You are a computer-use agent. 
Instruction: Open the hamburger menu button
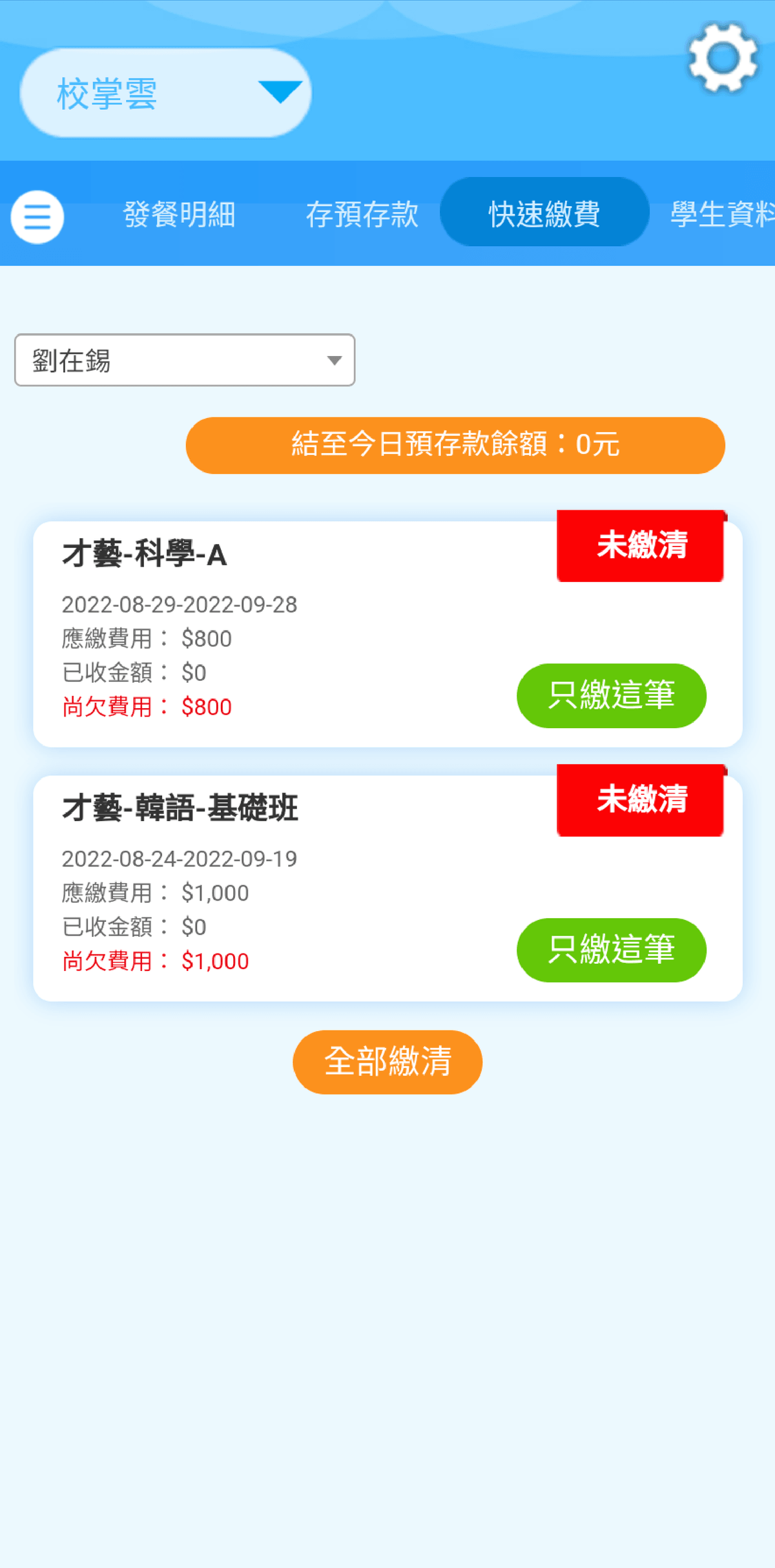coord(37,216)
